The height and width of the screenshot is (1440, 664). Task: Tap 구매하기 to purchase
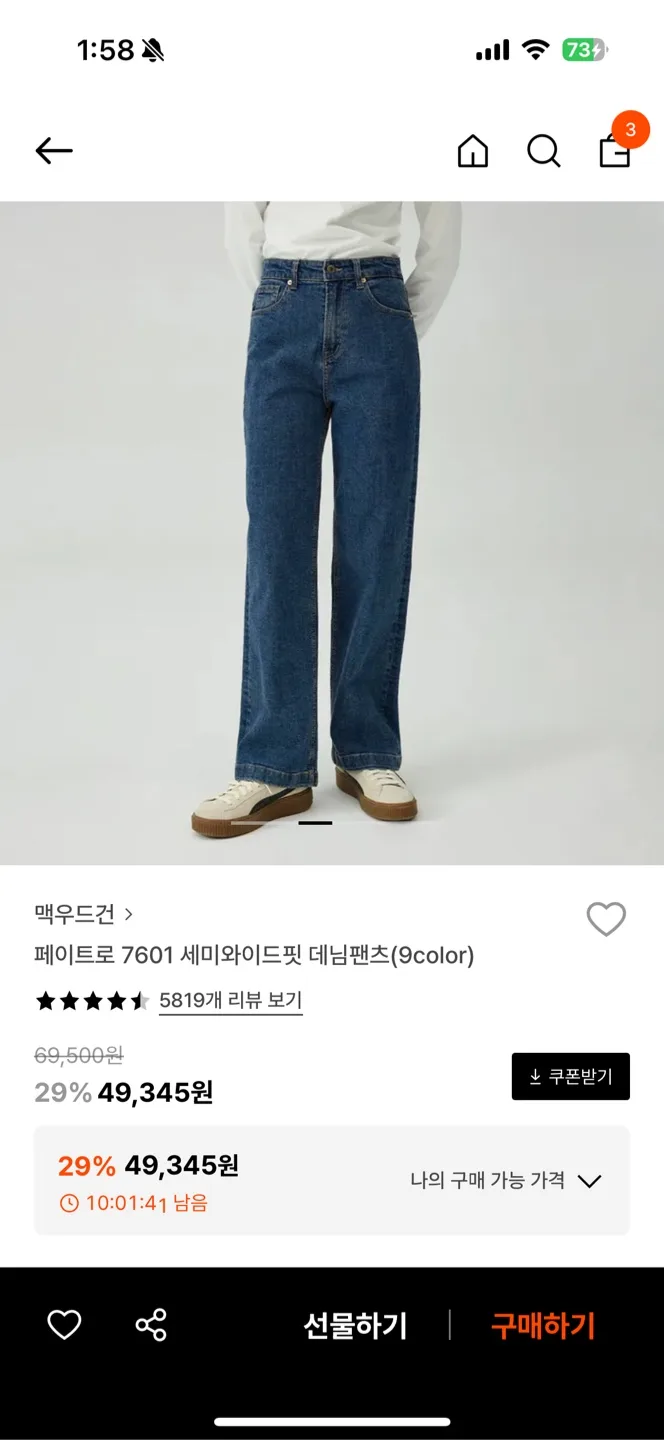[x=542, y=1326]
